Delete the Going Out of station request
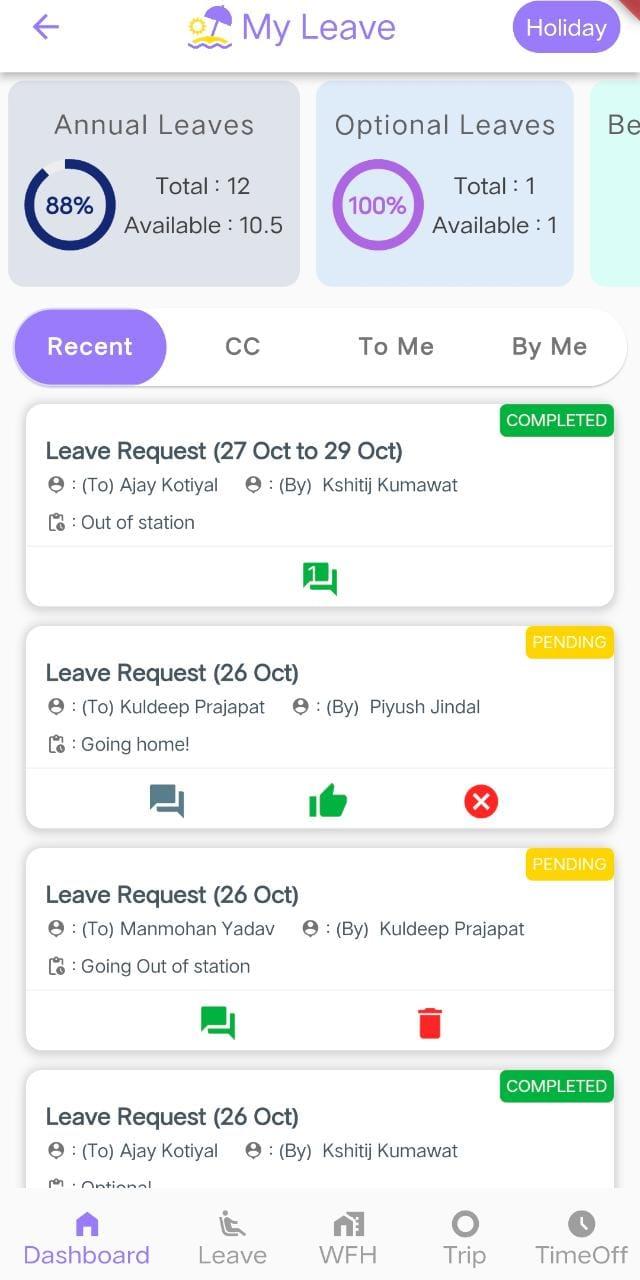Viewport: 640px width, 1280px height. tap(430, 1023)
